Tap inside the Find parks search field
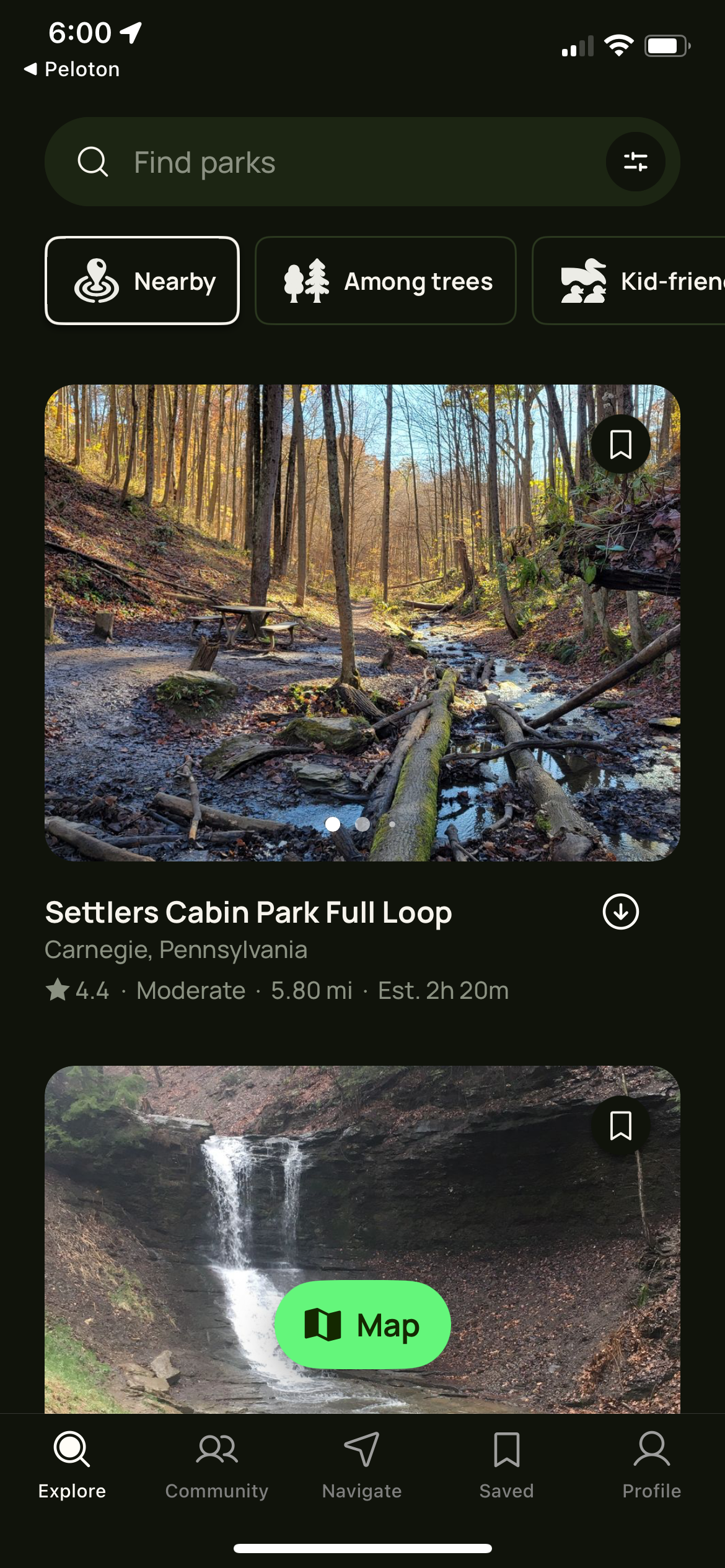The height and width of the screenshot is (1568, 725). [x=310, y=162]
